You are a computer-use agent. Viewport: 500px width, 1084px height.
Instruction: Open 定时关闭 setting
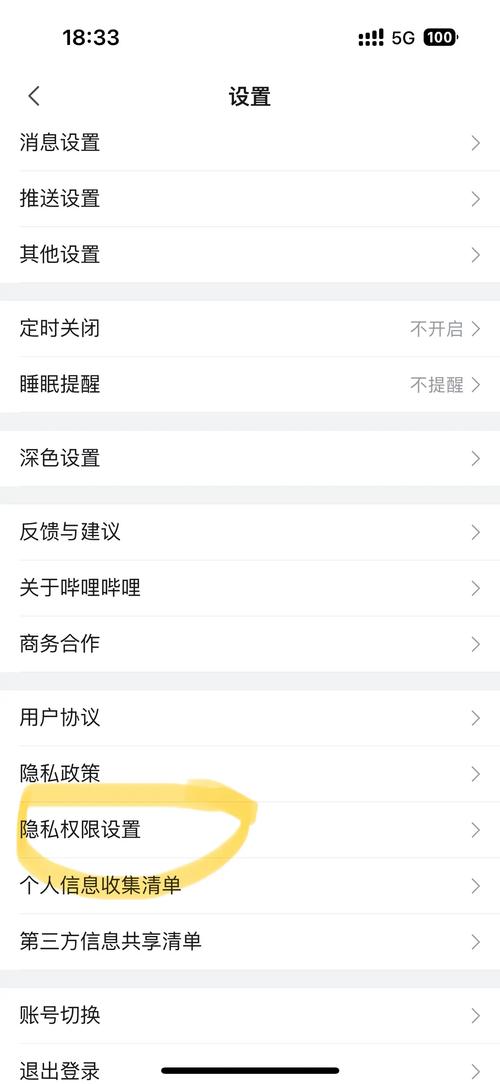(250, 328)
